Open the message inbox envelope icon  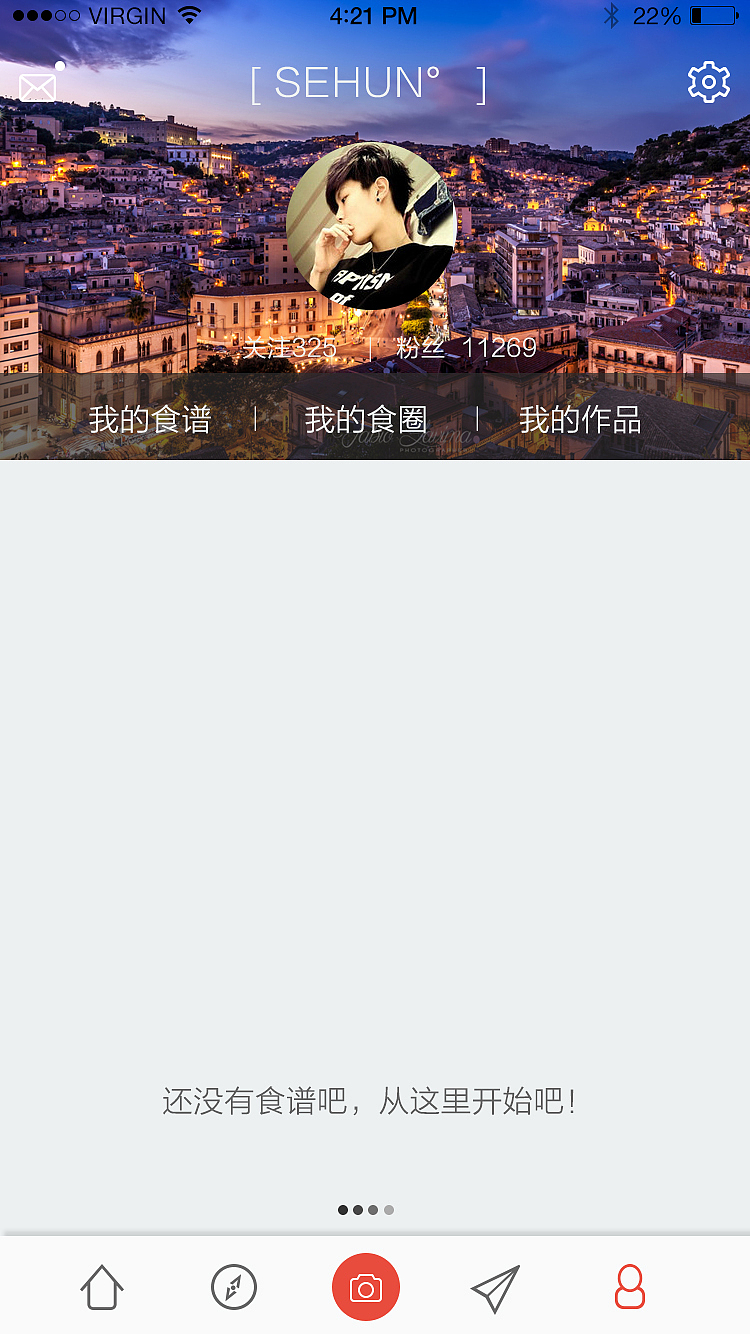(37, 86)
